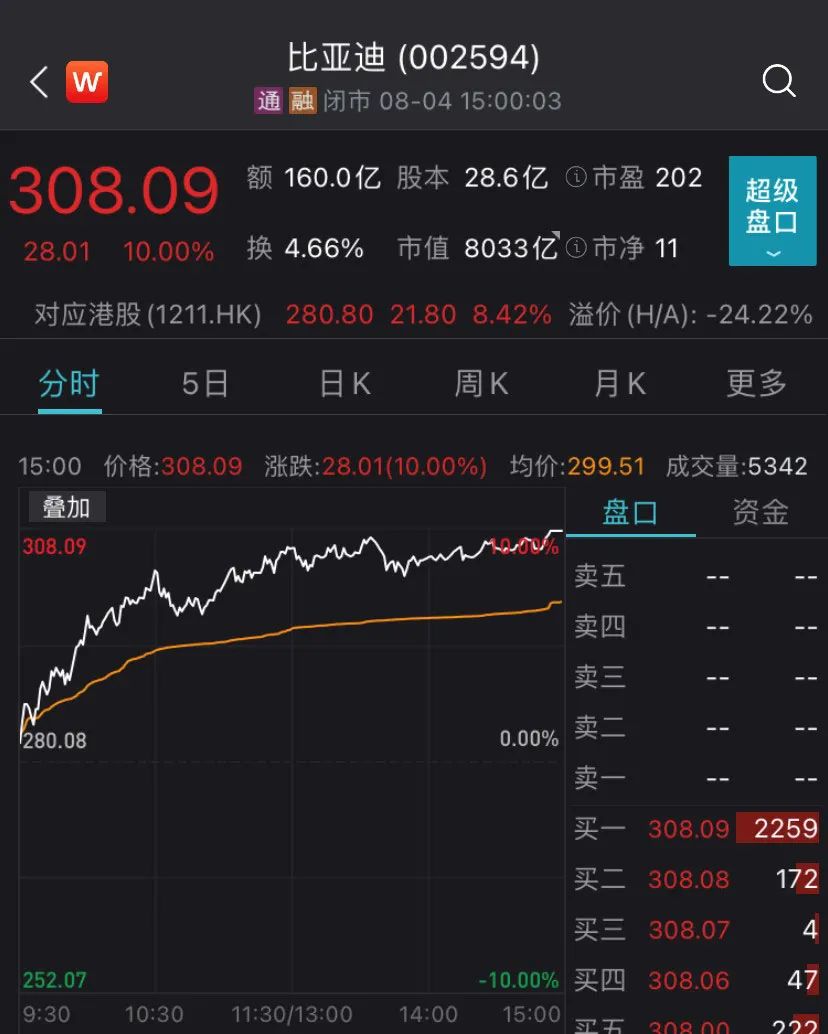Expand 更多 for additional chart periods
828x1034 pixels.
[x=756, y=383]
